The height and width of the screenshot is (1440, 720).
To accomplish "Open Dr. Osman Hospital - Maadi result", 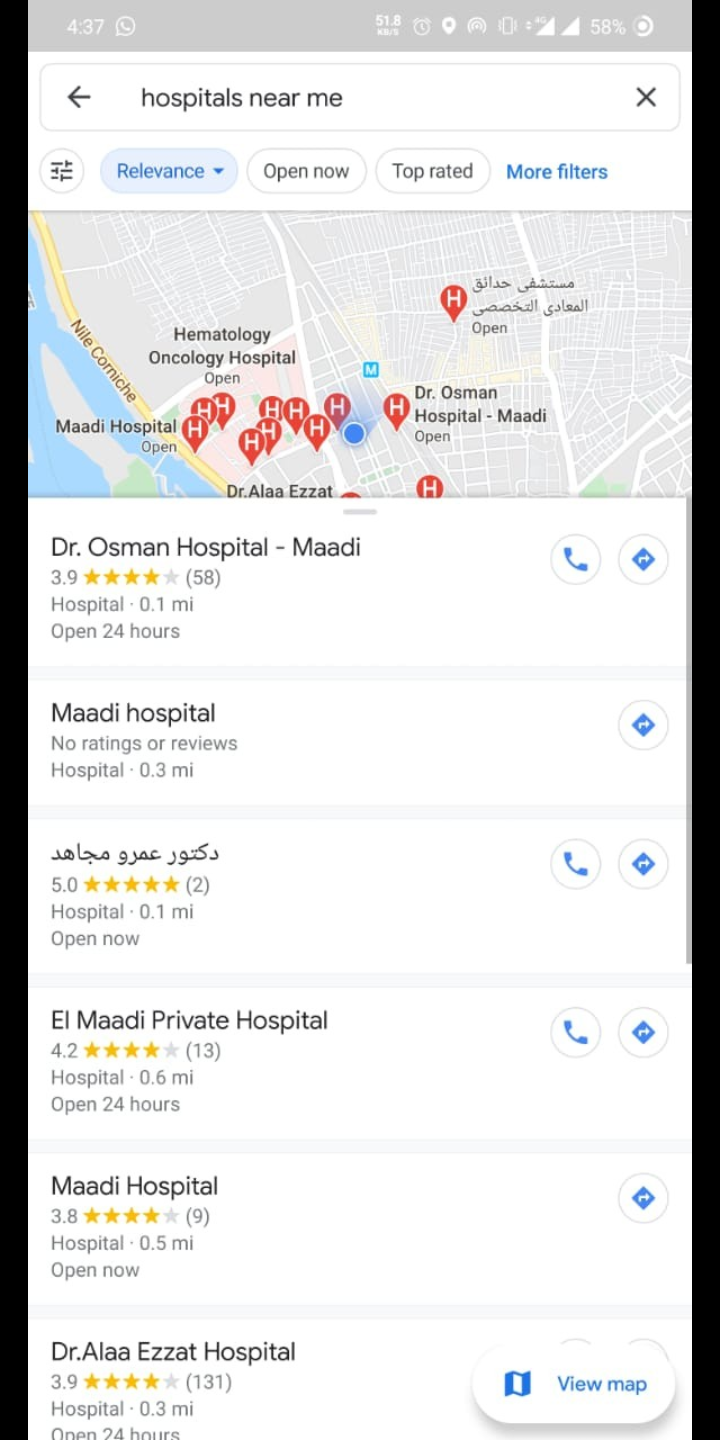I will pos(205,548).
